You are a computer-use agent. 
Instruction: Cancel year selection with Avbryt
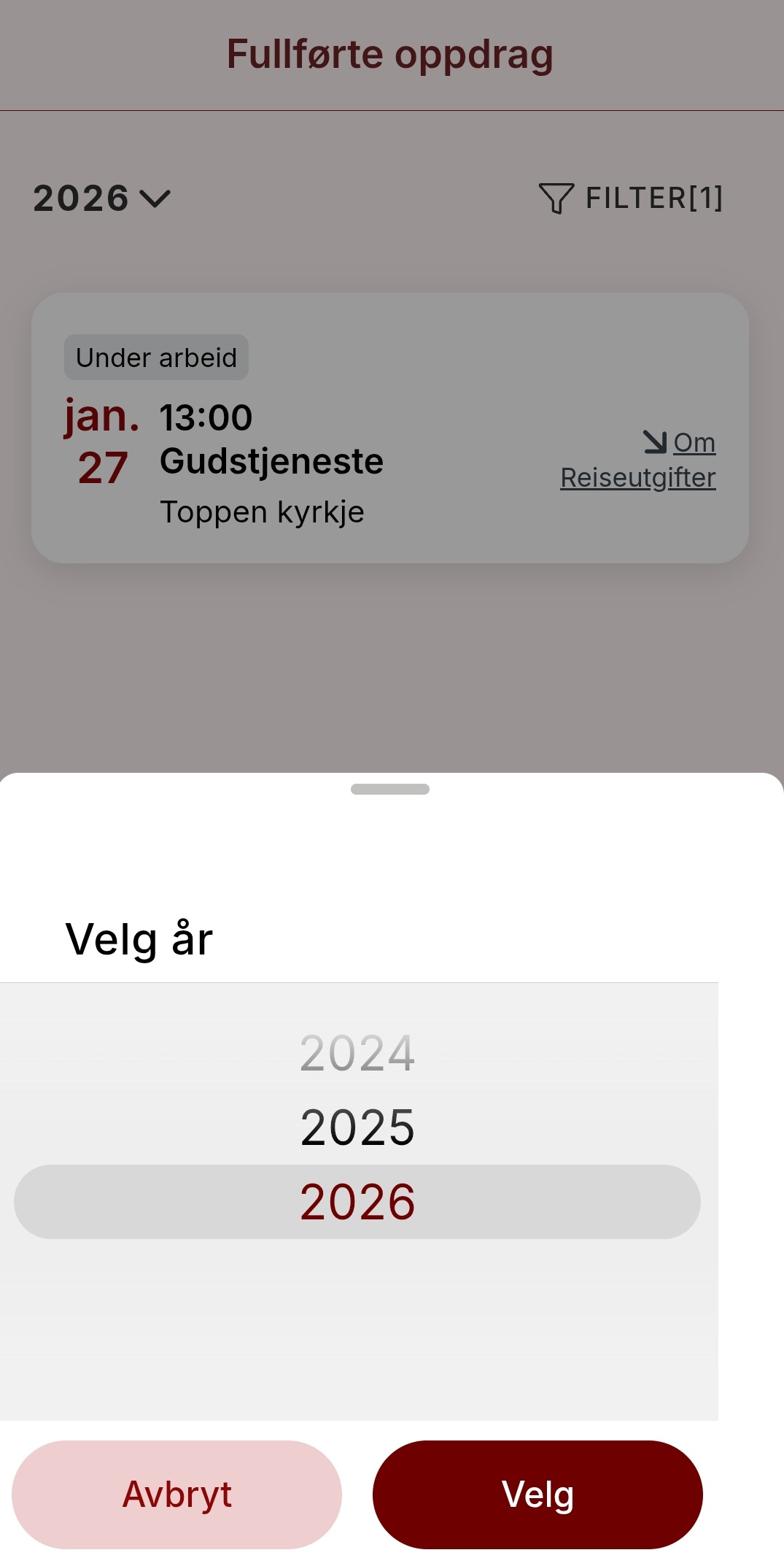176,1494
